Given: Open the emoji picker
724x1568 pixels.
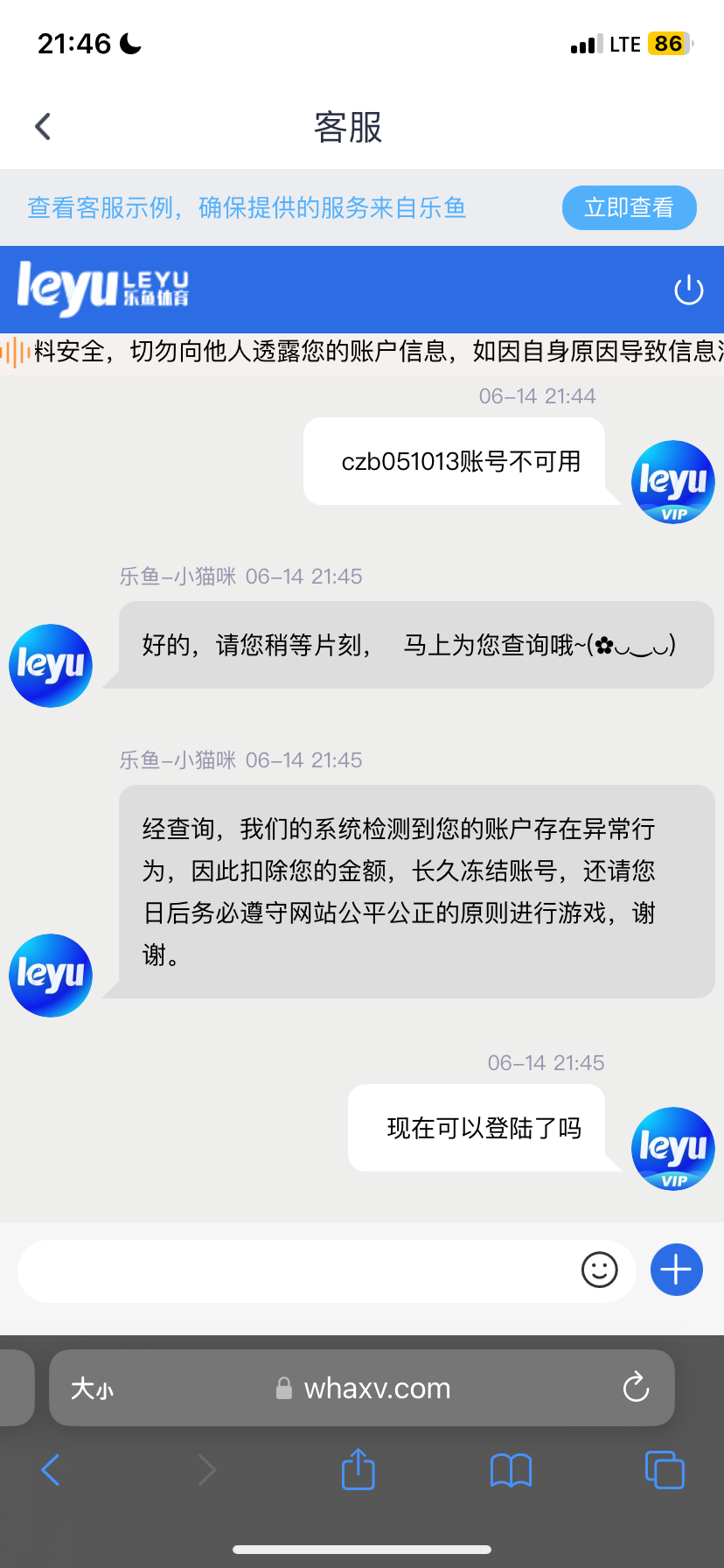Looking at the screenshot, I should [599, 1270].
